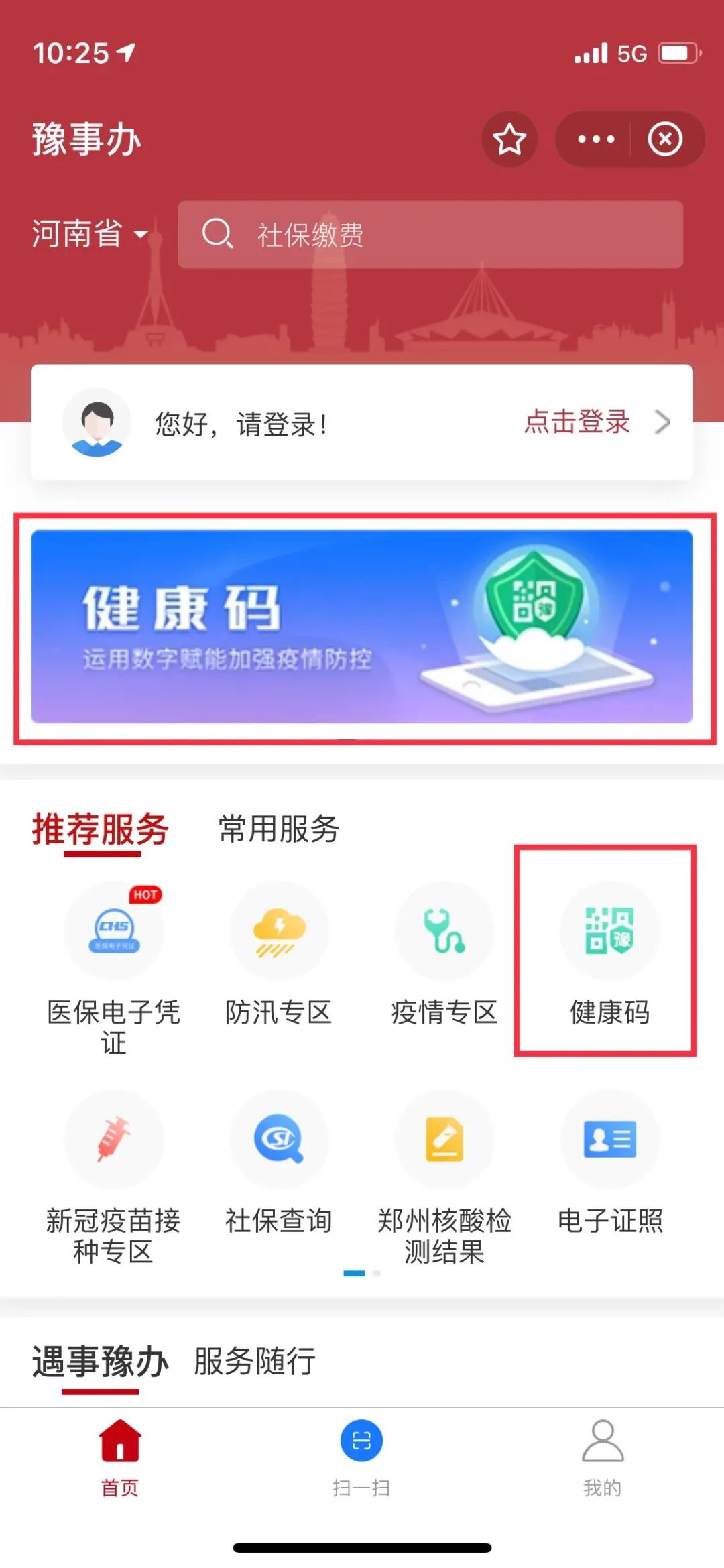The height and width of the screenshot is (1568, 724).
Task: Select the 推荐服务 tab
Action: [101, 829]
